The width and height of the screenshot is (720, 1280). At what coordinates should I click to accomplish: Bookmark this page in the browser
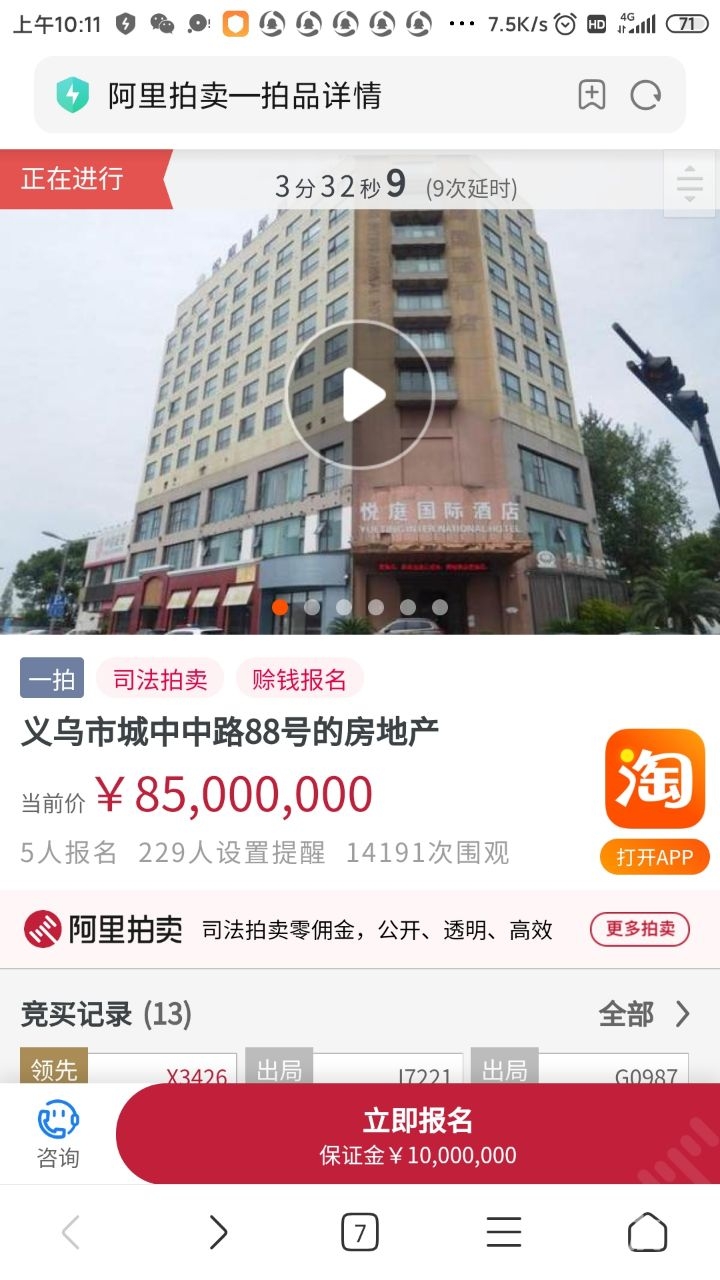pos(592,95)
